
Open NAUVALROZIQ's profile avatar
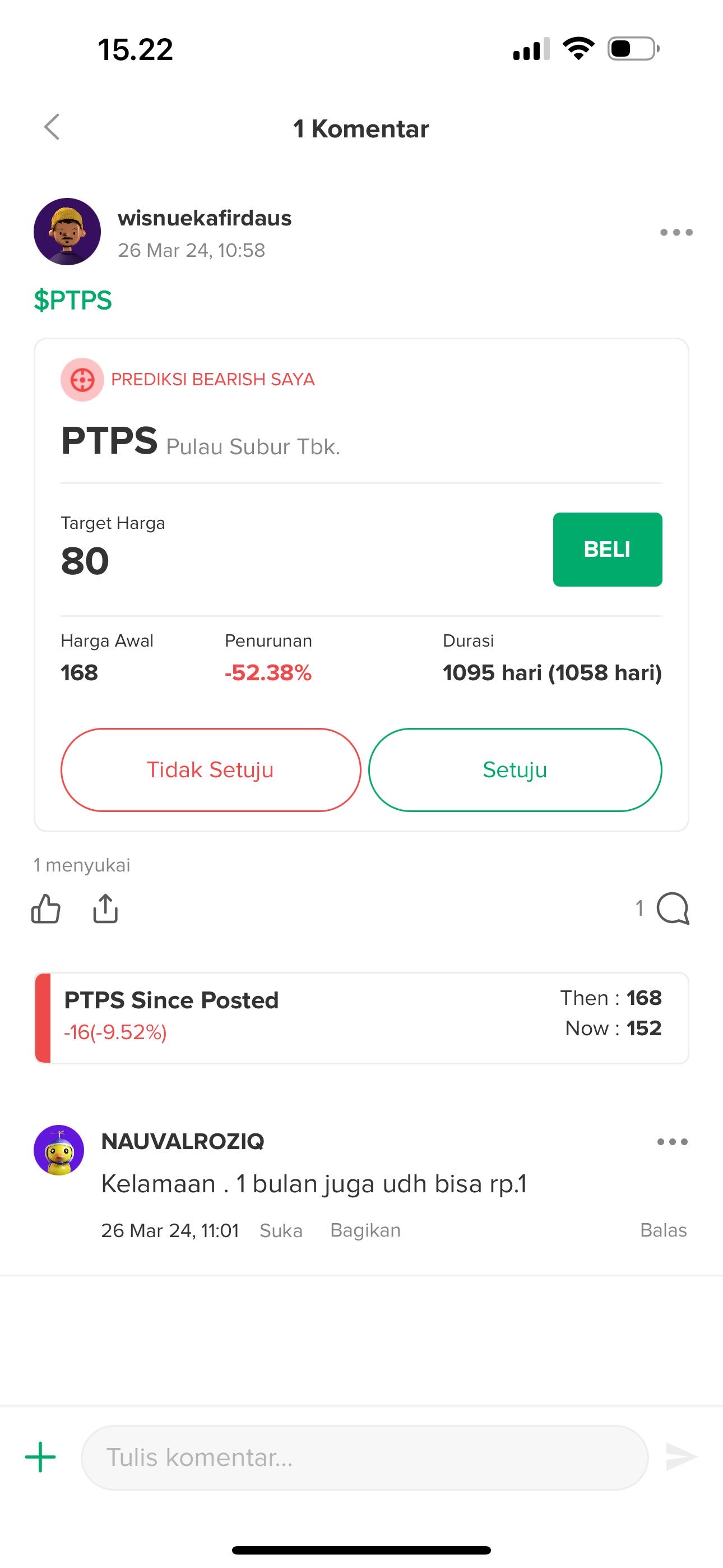(58, 1150)
